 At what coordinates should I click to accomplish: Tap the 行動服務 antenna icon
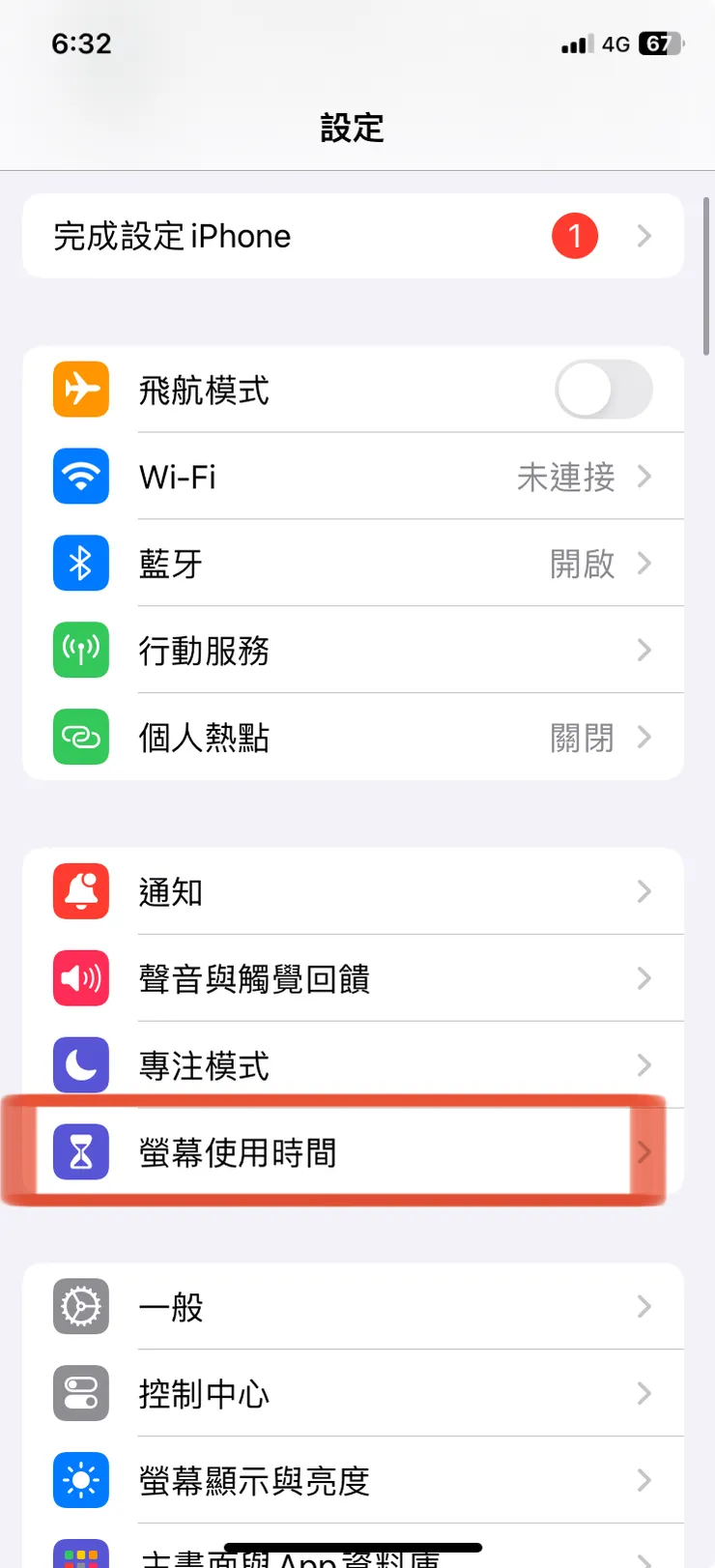click(80, 650)
